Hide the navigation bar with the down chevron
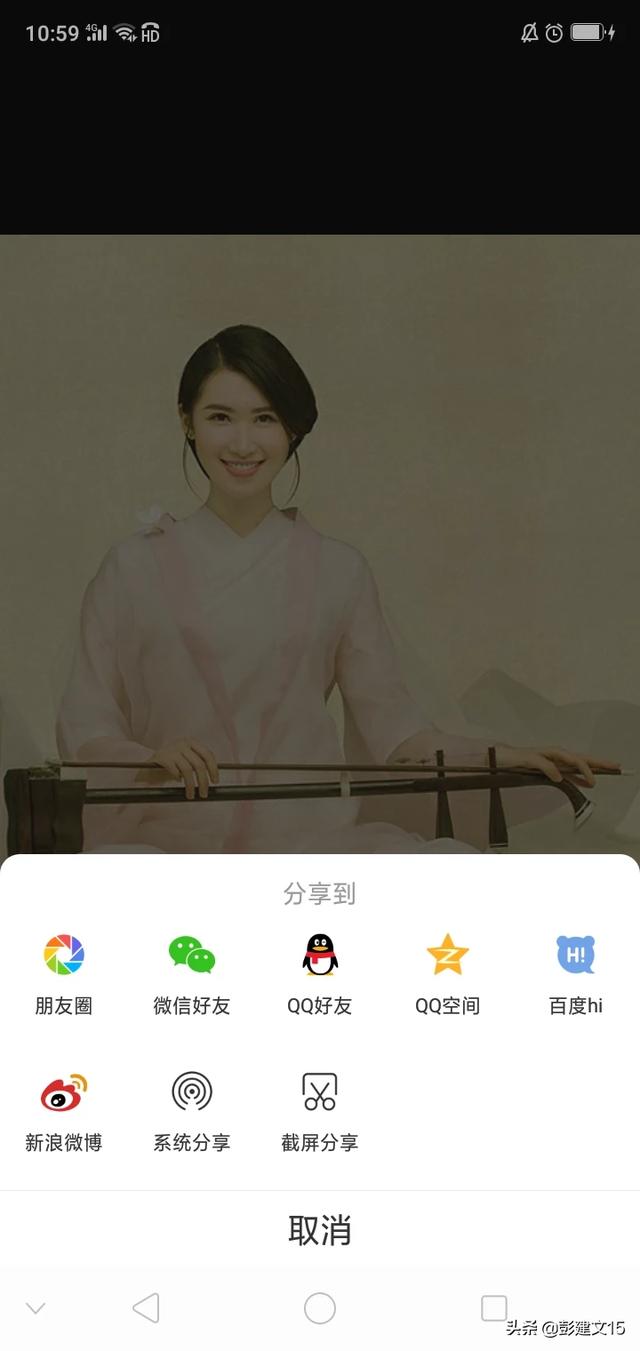640x1351 pixels. click(36, 1308)
